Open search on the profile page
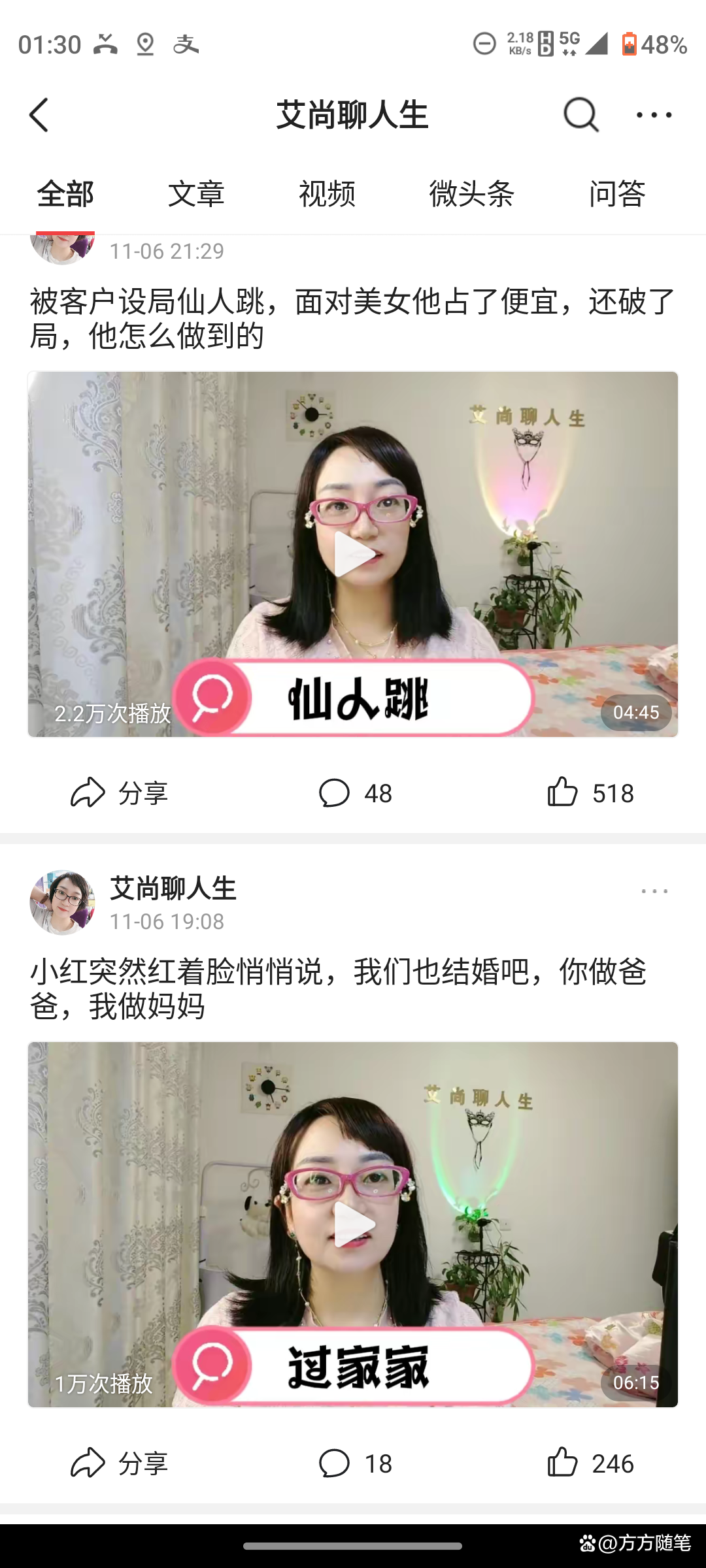 pyautogui.click(x=580, y=114)
